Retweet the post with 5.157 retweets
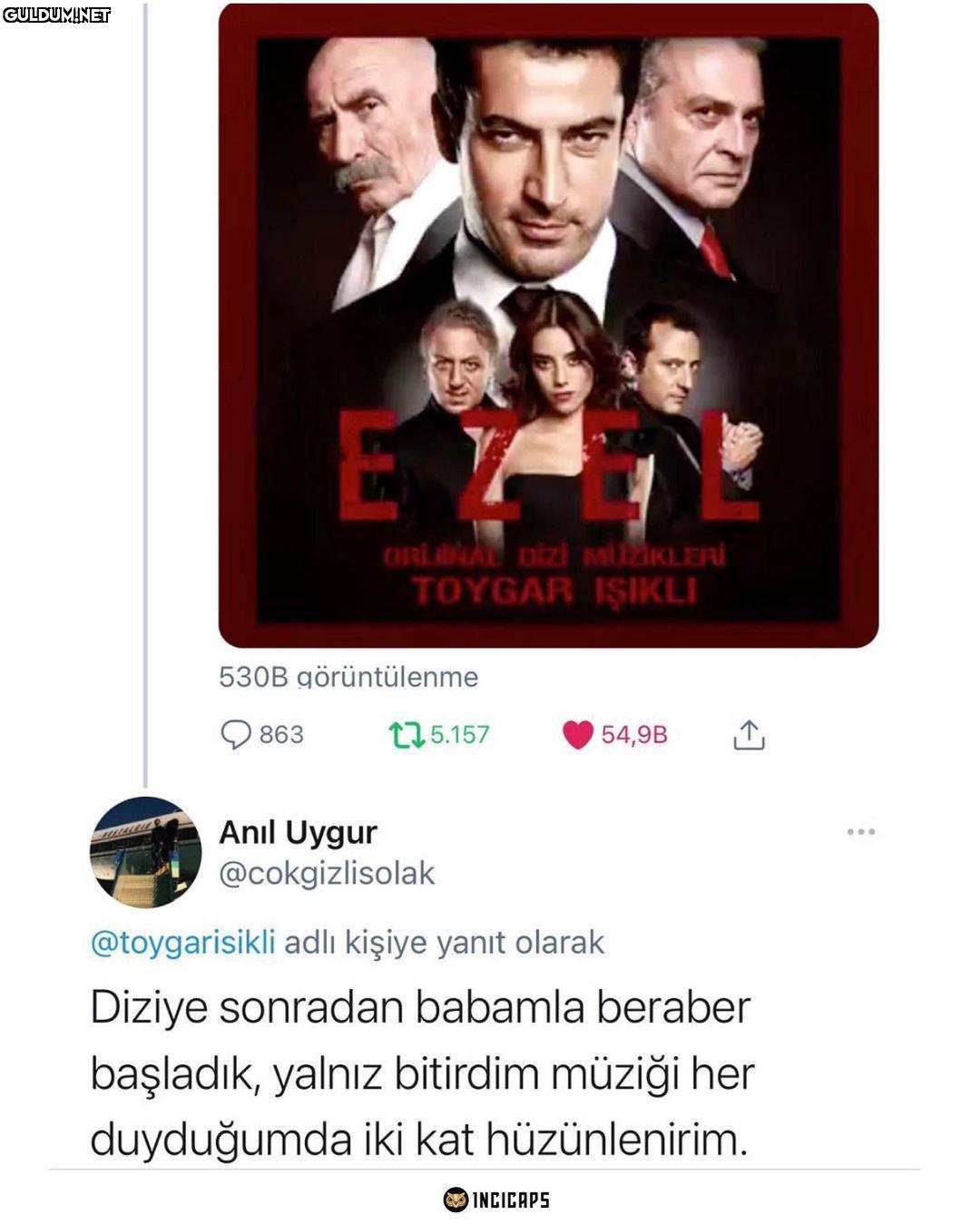Viewport: 980px width, 1225px height. click(407, 734)
